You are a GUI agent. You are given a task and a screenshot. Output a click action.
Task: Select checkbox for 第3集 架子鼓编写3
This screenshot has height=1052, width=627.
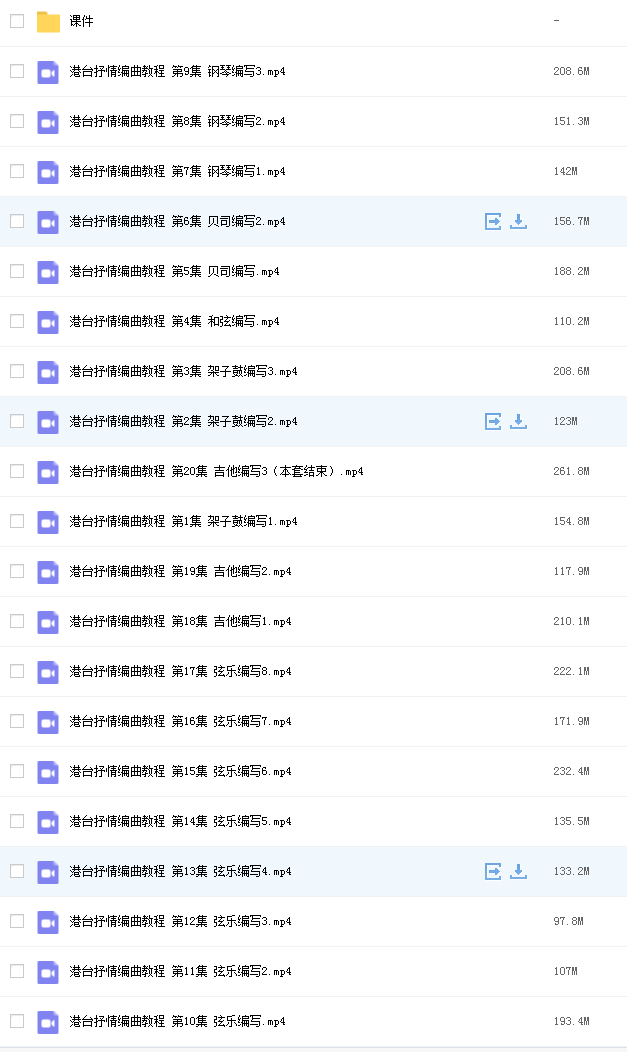17,371
